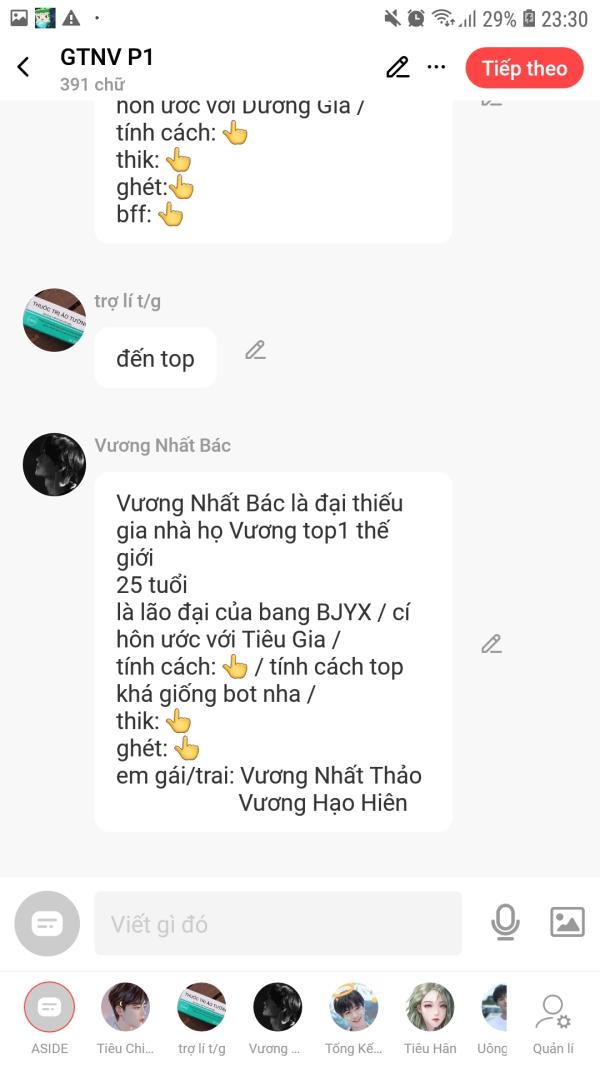Select trợ lí t/g character in bottom bar
Viewport: 600px width, 1067px height.
201,1008
